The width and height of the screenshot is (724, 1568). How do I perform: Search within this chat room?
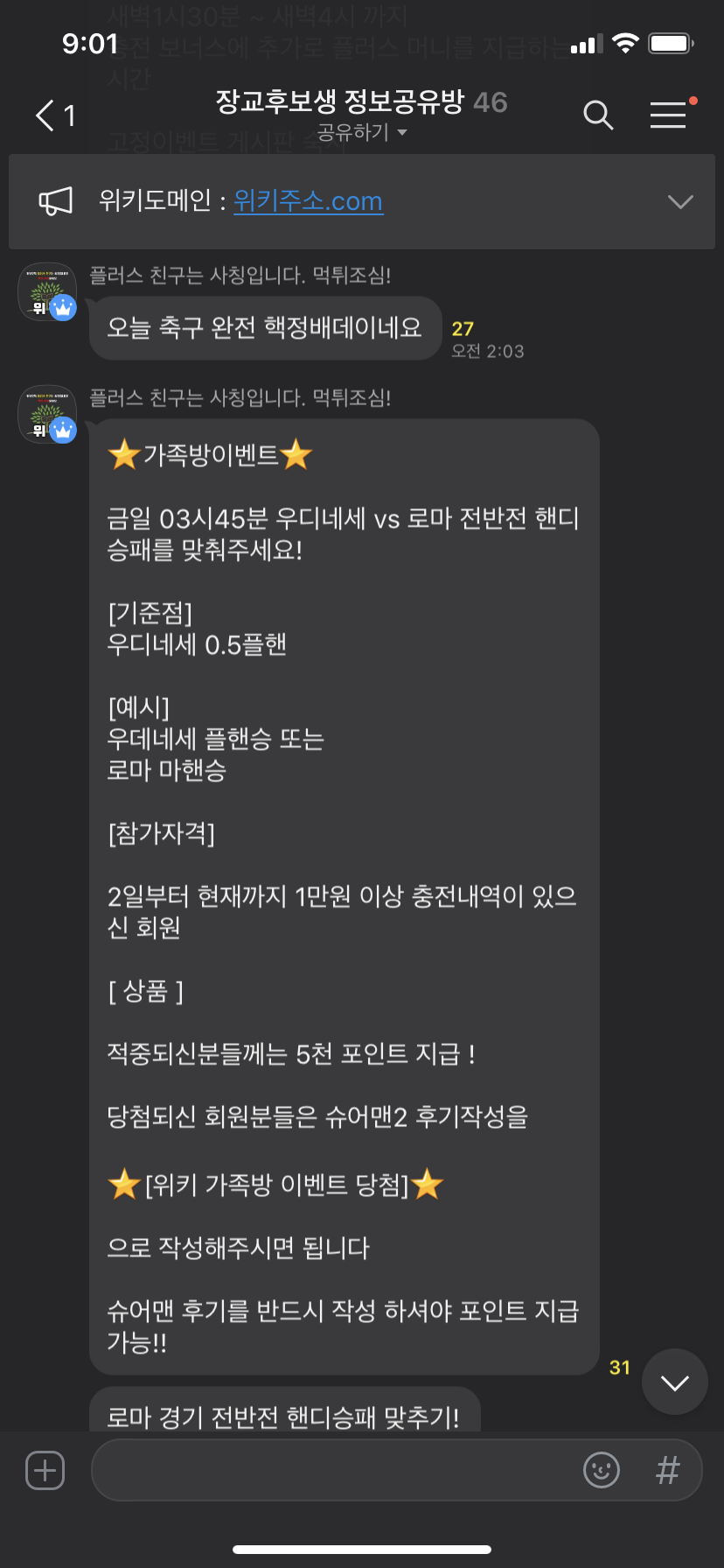[598, 115]
